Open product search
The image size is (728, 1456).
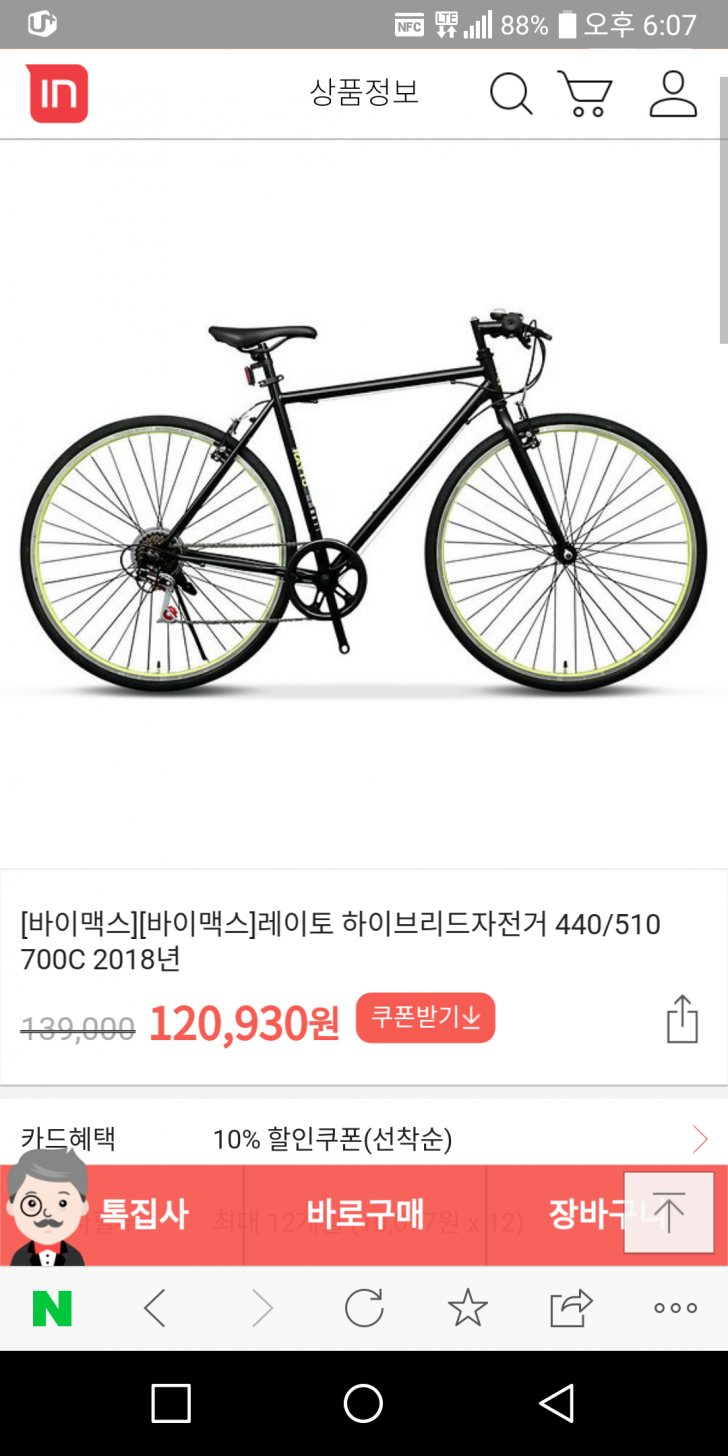510,94
